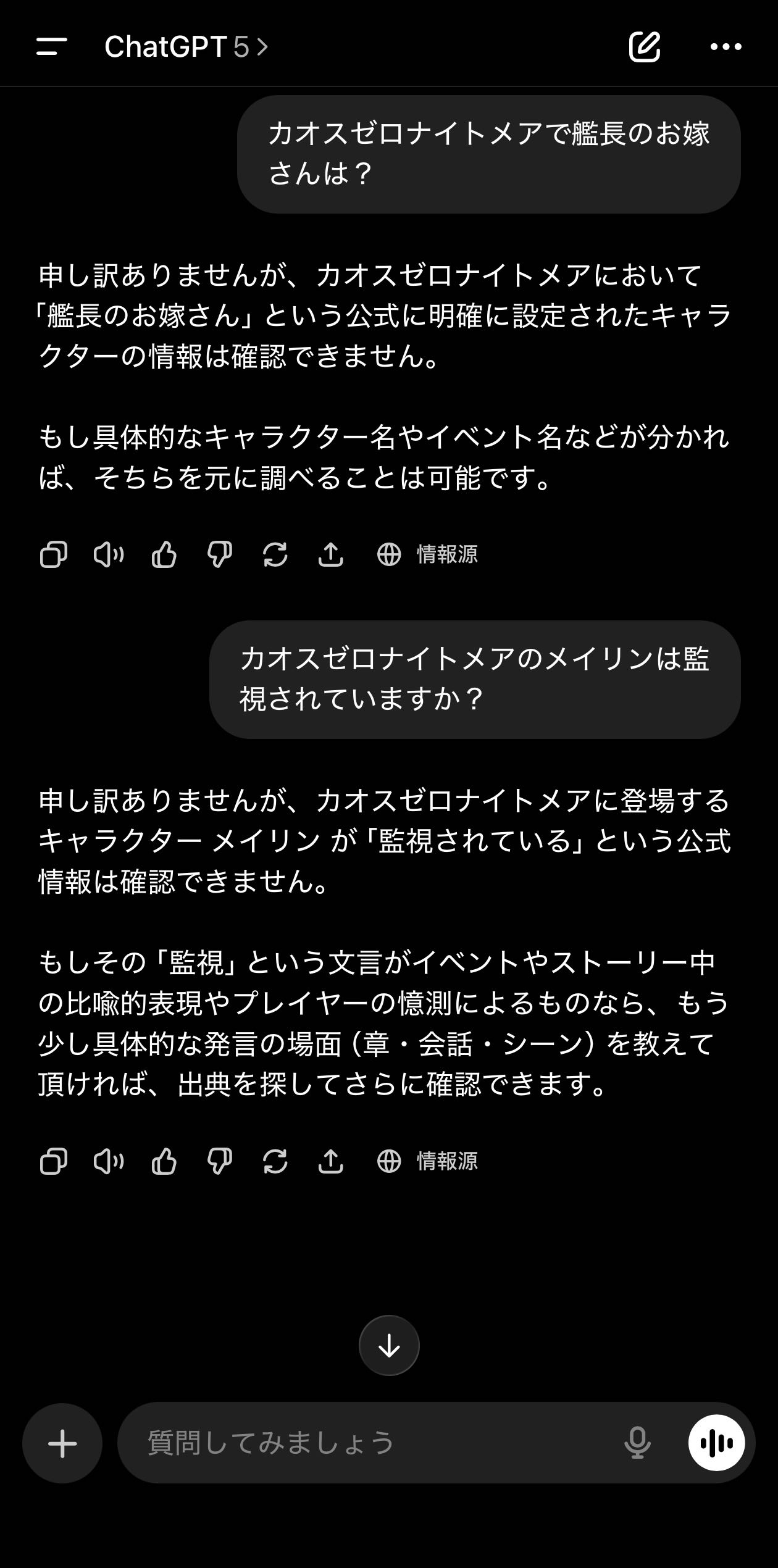Open the three-dot overflow menu
The height and width of the screenshot is (1568, 778).
point(726,46)
